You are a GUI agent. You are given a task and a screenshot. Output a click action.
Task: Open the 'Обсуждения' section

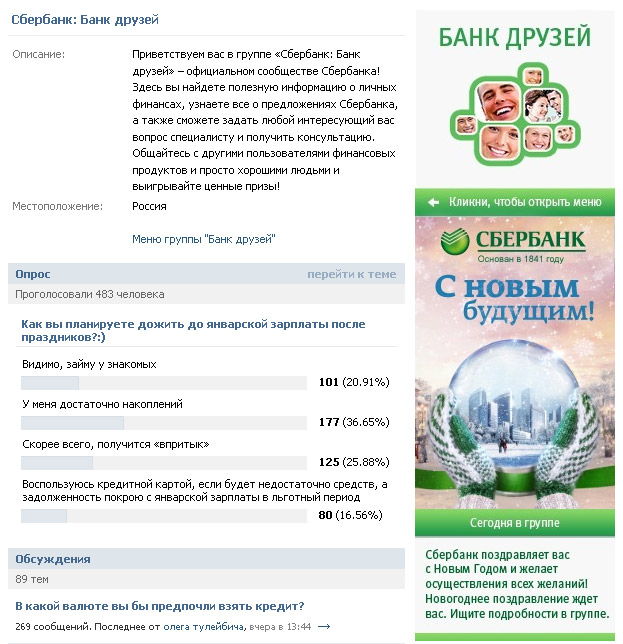[53, 559]
